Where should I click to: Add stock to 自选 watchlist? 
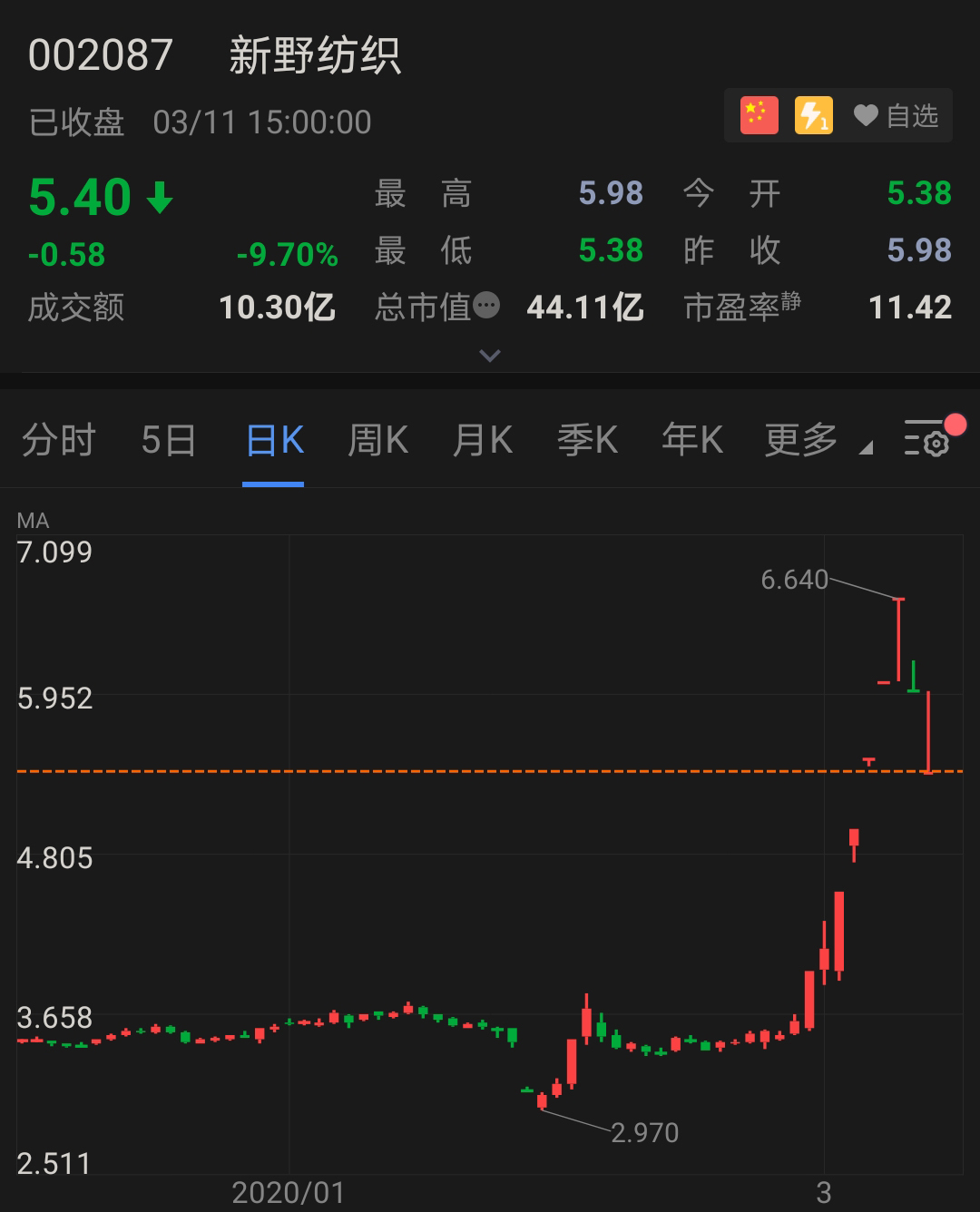click(896, 116)
